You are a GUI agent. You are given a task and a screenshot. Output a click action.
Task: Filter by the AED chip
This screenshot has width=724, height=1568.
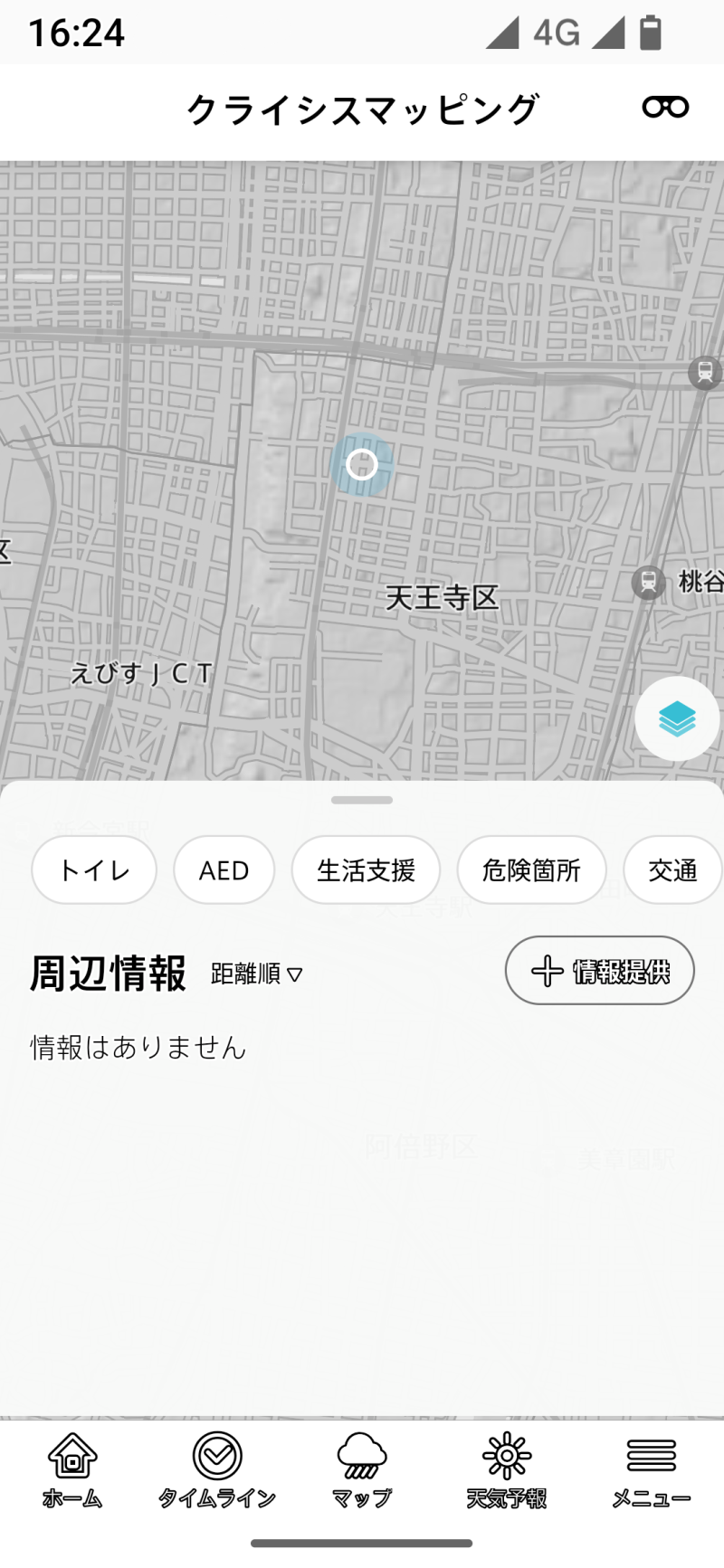tap(224, 870)
